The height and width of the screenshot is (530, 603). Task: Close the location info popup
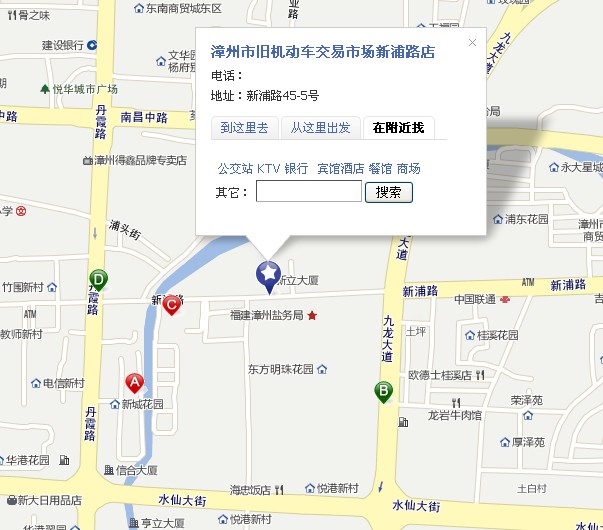point(472,42)
